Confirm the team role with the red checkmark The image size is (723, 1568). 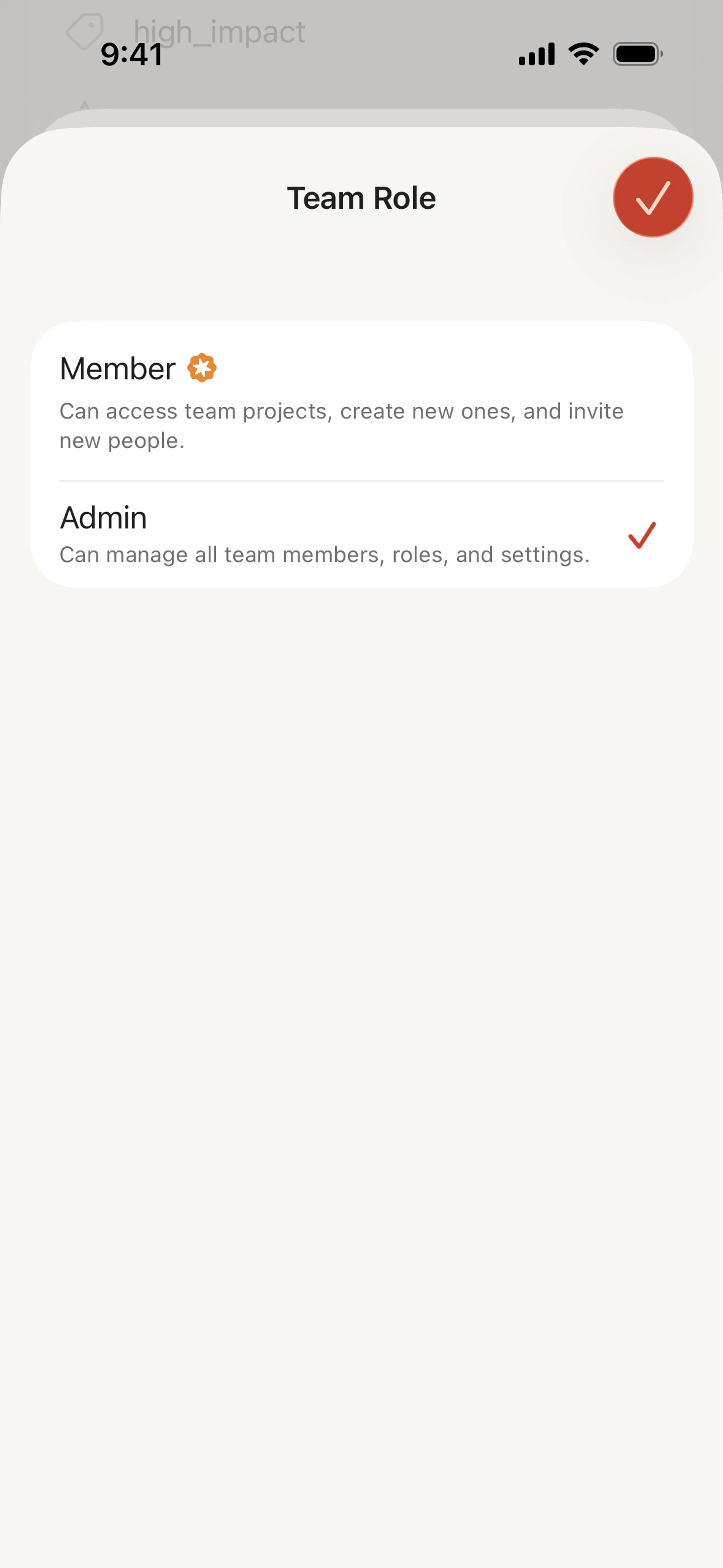[653, 197]
